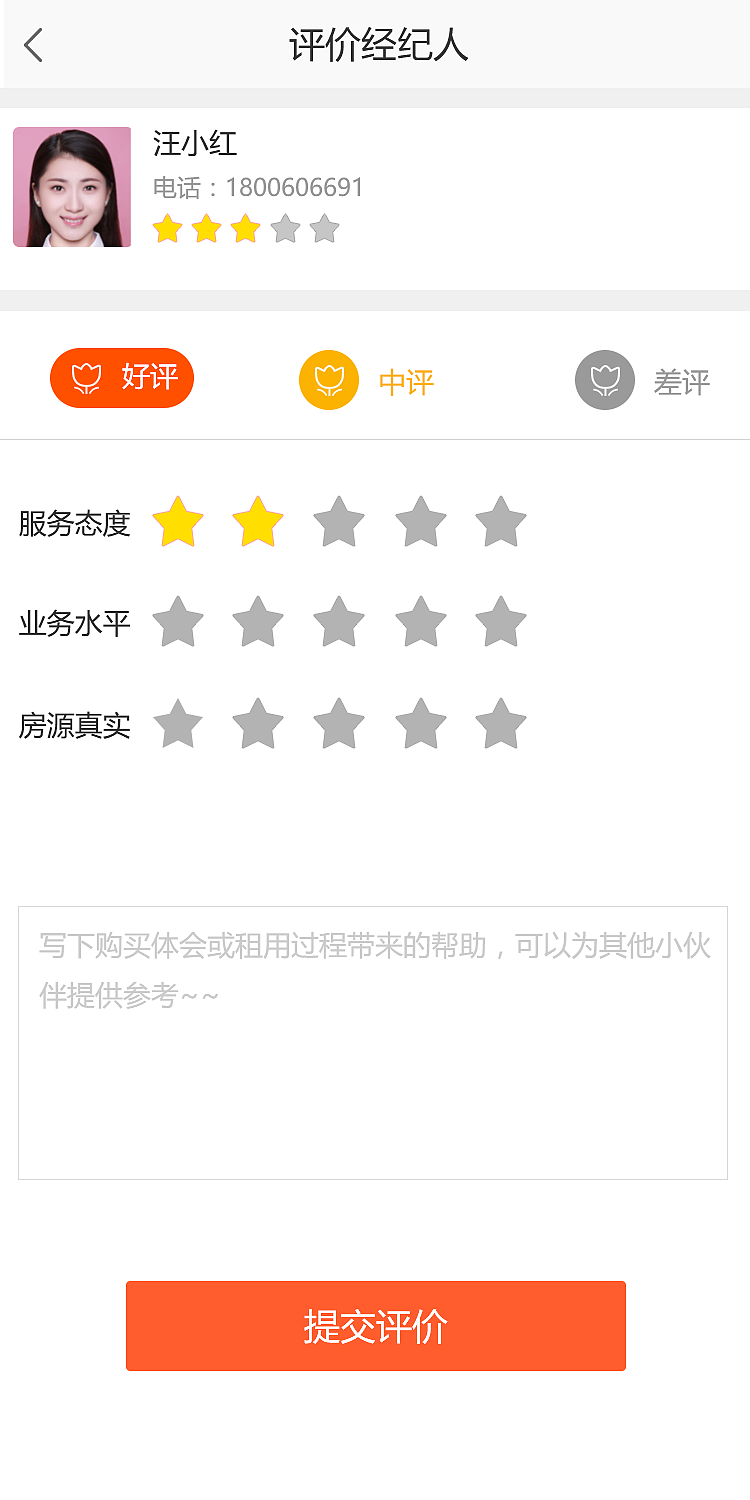Screen dimensions: 750x1500
Task: Click the third star in 业务水平 row
Action: coord(338,622)
